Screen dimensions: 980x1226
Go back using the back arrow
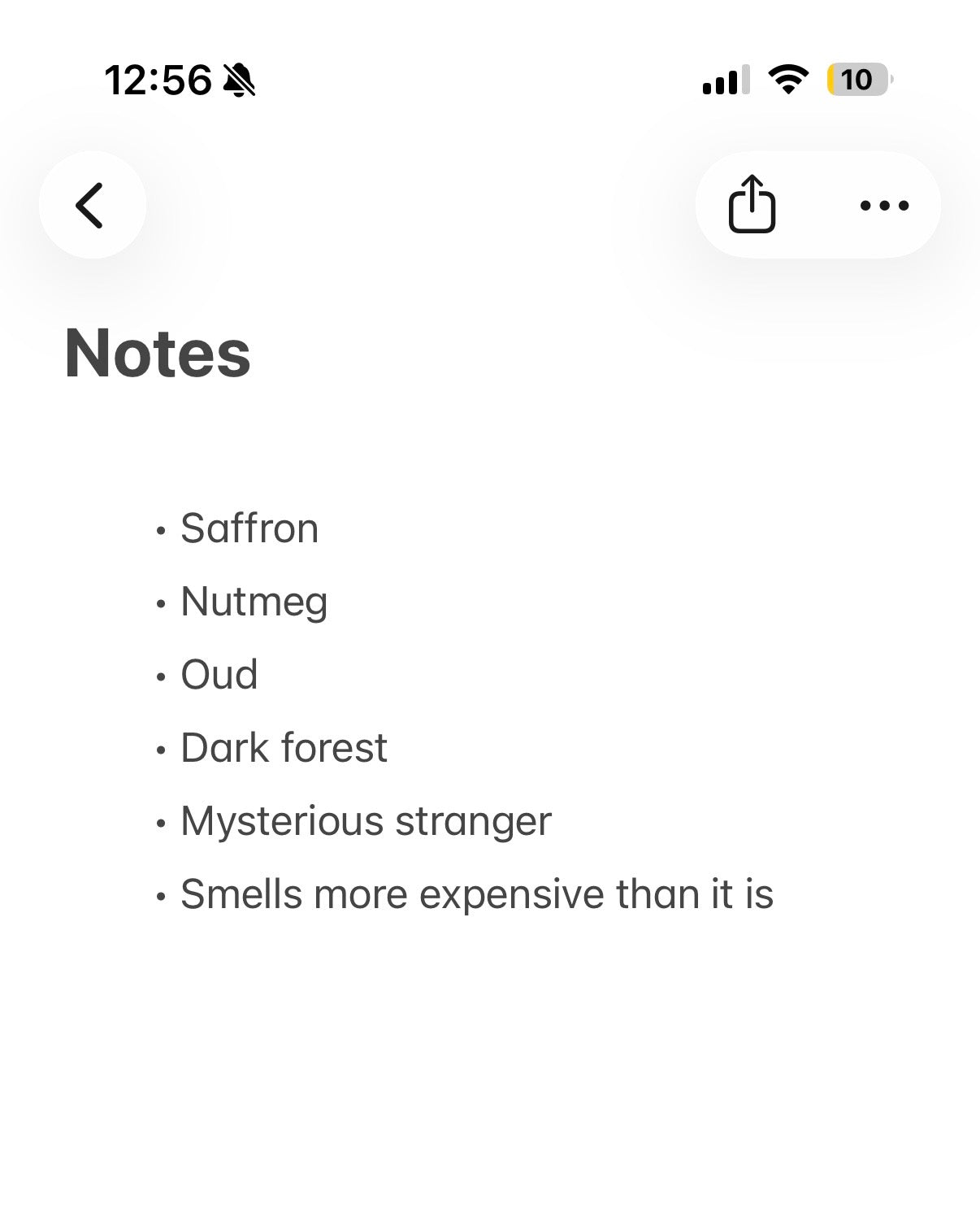92,205
